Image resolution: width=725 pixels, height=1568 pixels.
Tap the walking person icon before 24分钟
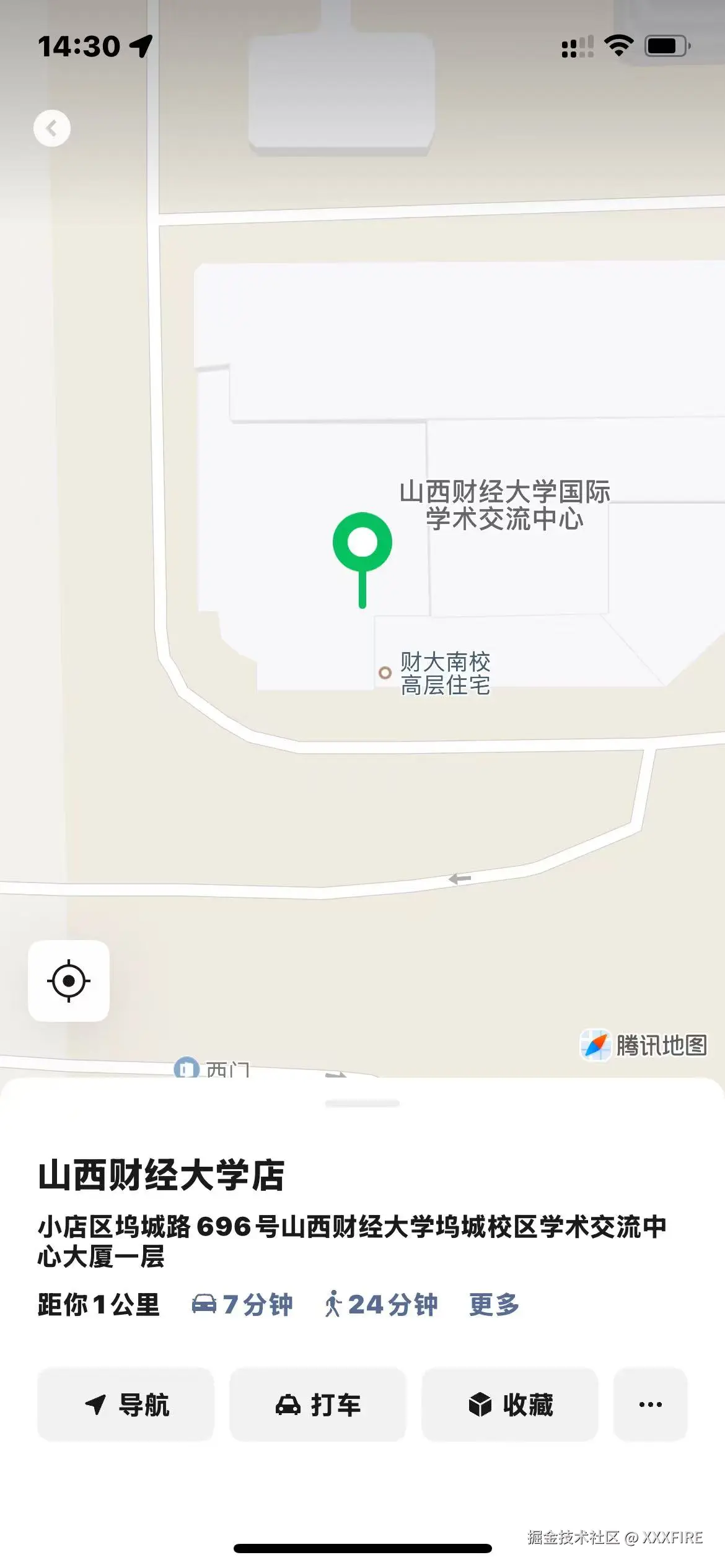[x=335, y=1303]
